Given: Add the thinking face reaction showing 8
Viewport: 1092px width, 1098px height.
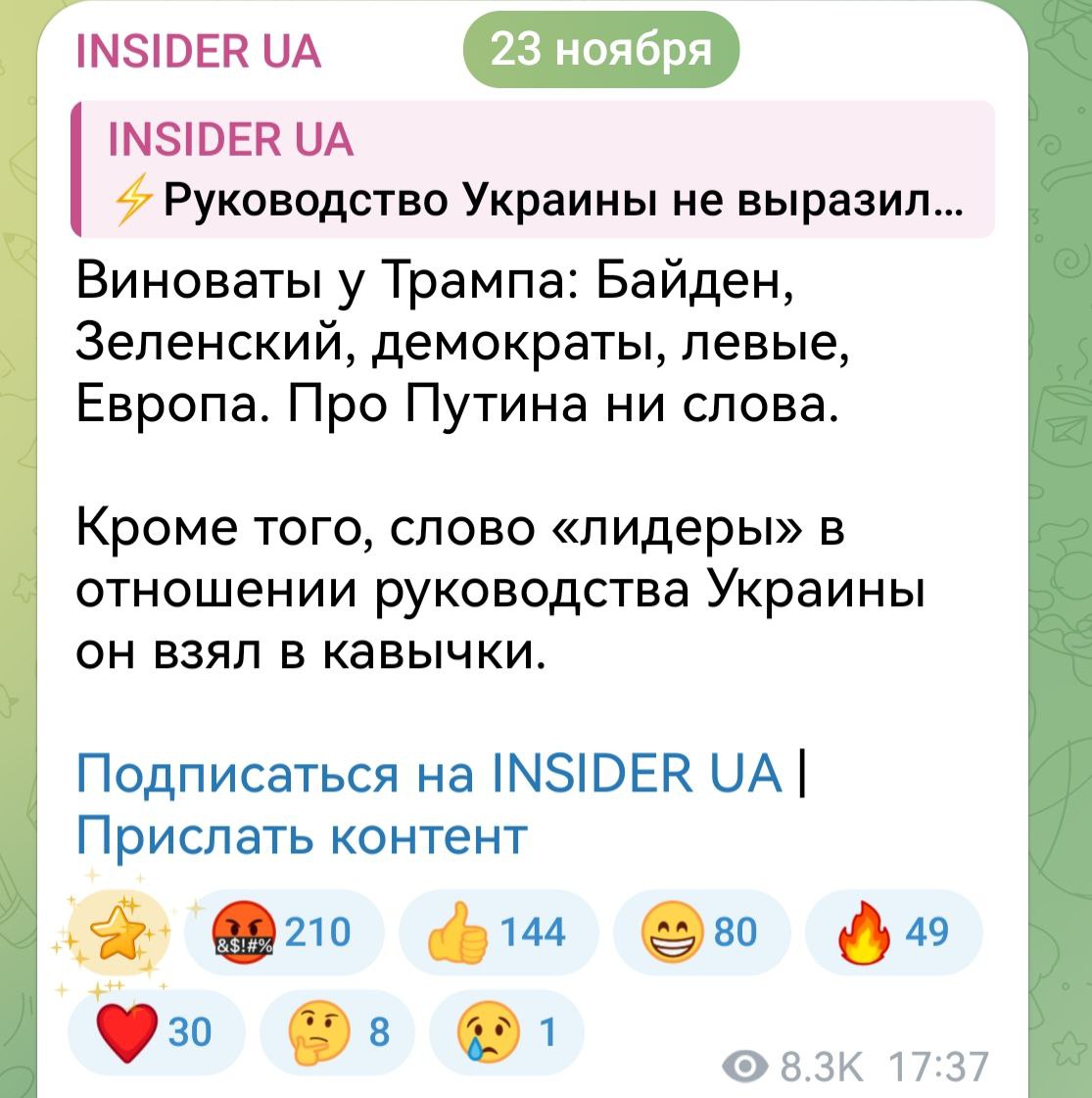Looking at the screenshot, I should click(x=338, y=1031).
